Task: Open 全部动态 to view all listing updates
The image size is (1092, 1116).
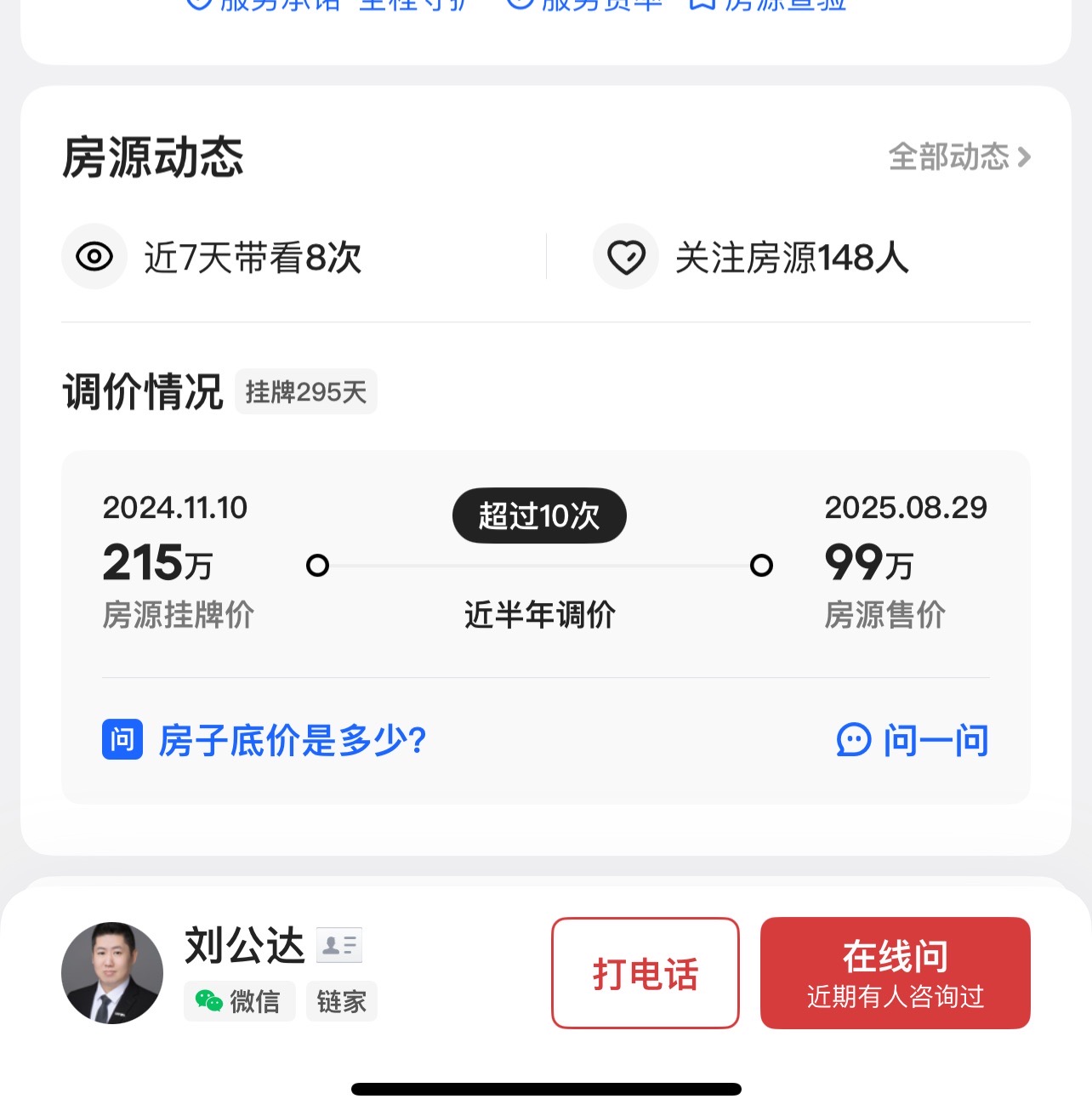Action: pos(958,157)
